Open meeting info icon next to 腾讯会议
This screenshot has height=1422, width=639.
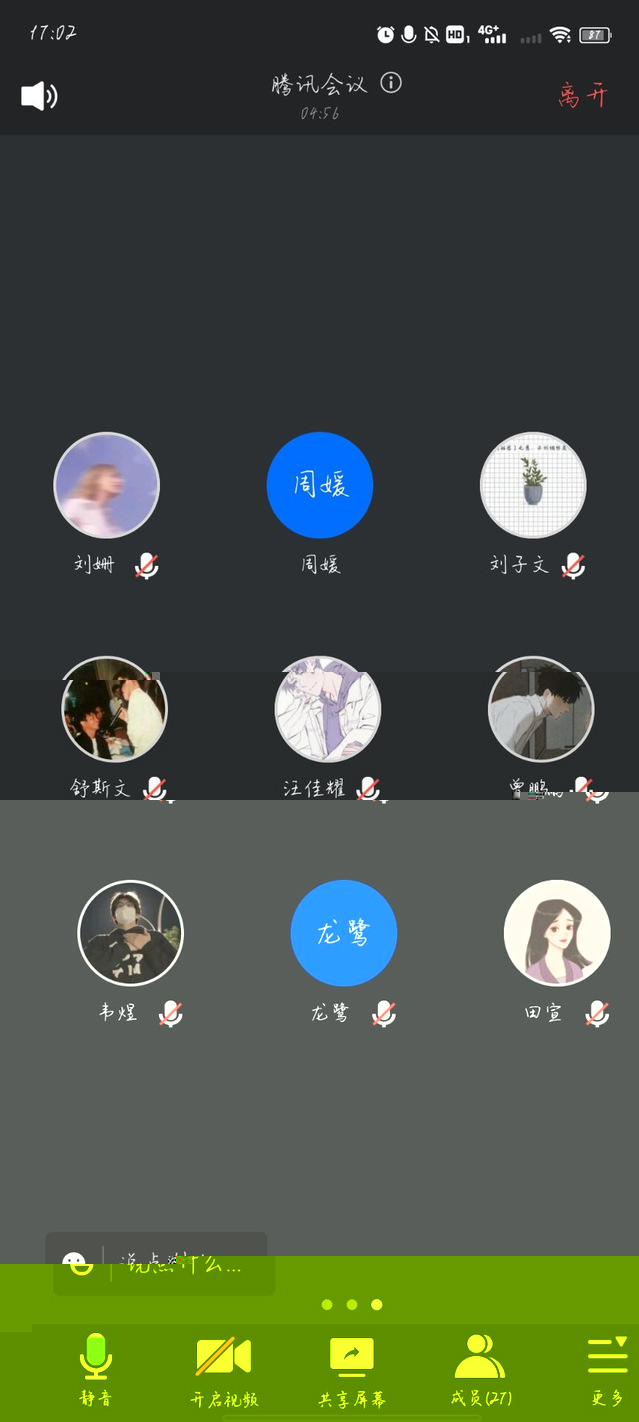[391, 83]
